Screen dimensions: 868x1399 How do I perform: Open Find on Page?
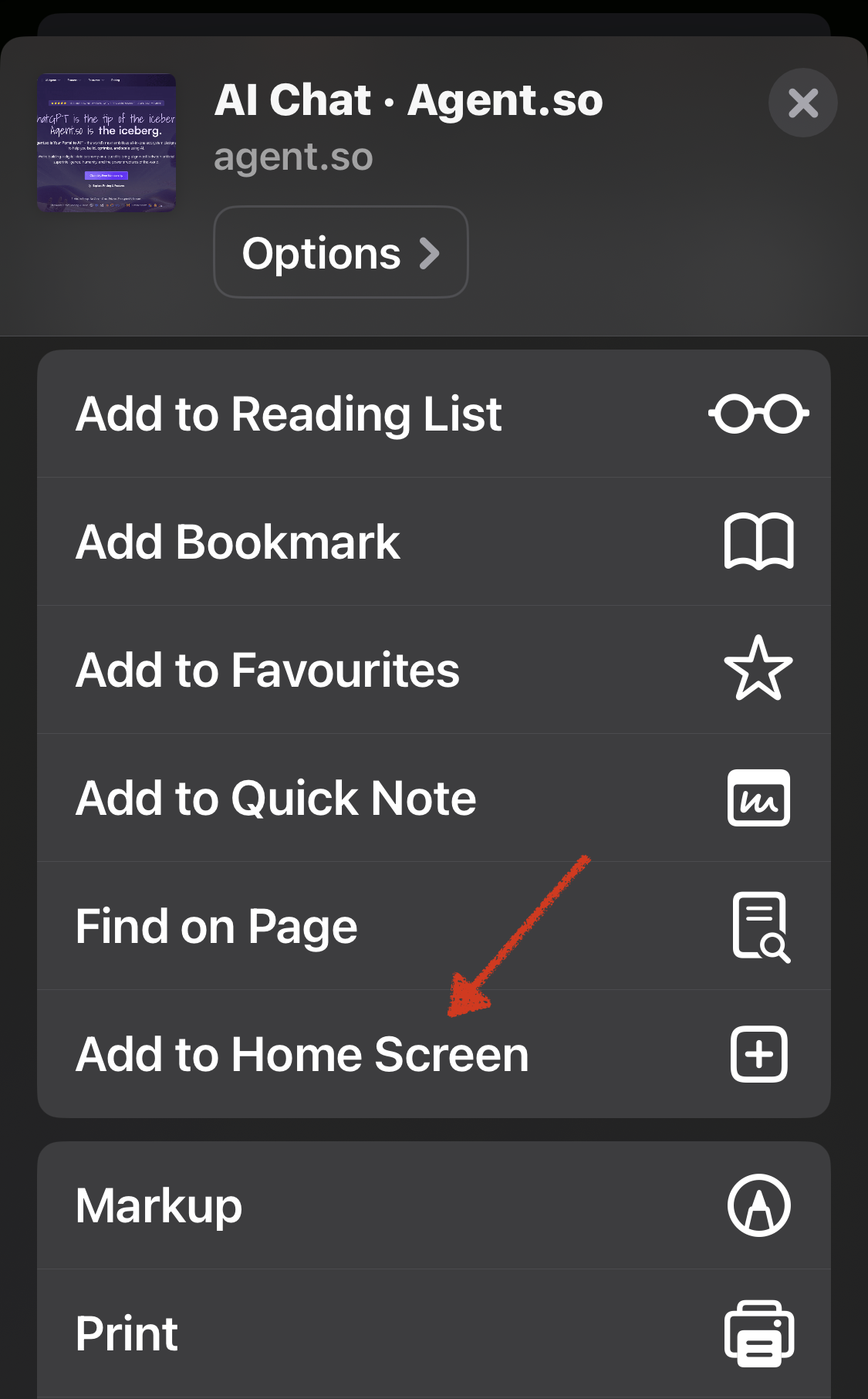(x=434, y=926)
